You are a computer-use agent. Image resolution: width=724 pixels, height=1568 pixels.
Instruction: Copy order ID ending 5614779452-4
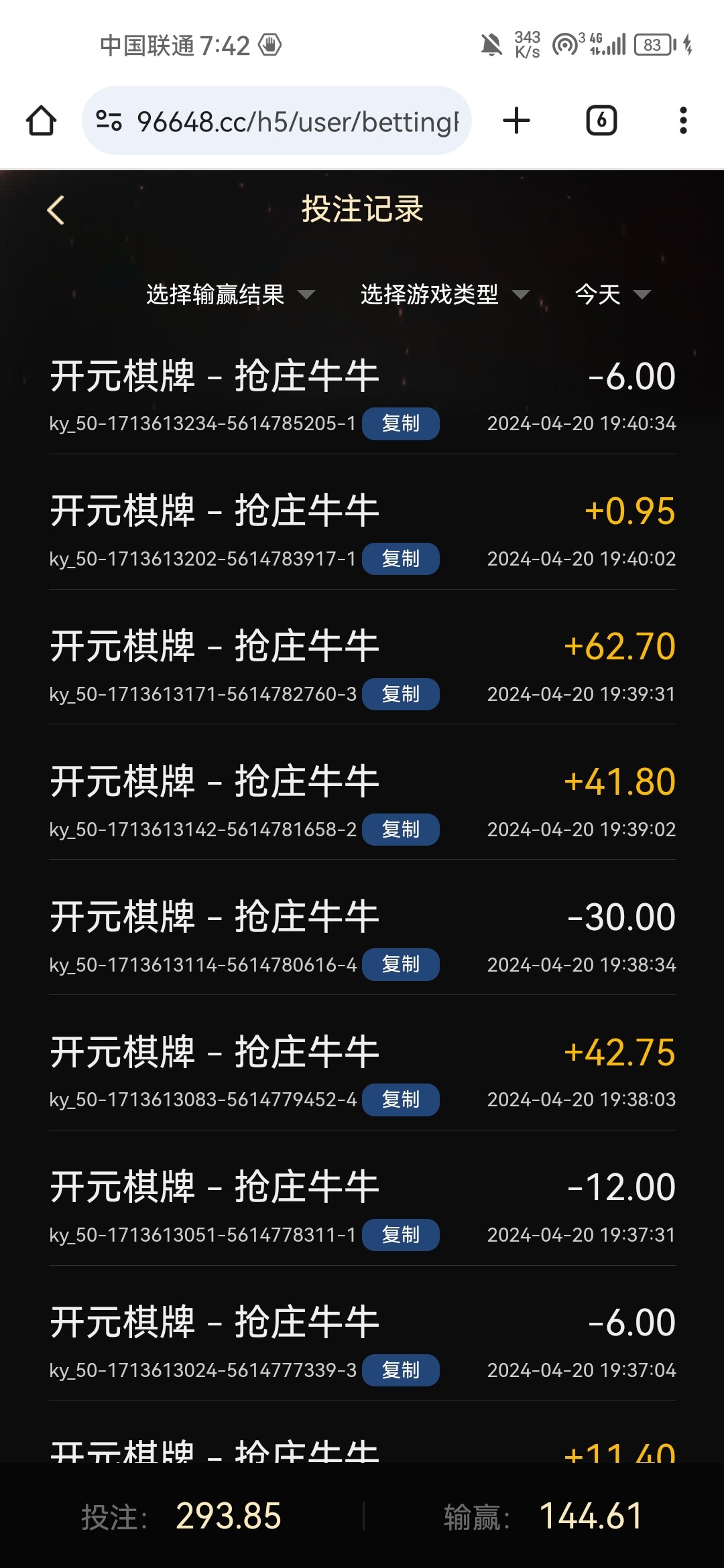coord(401,1100)
